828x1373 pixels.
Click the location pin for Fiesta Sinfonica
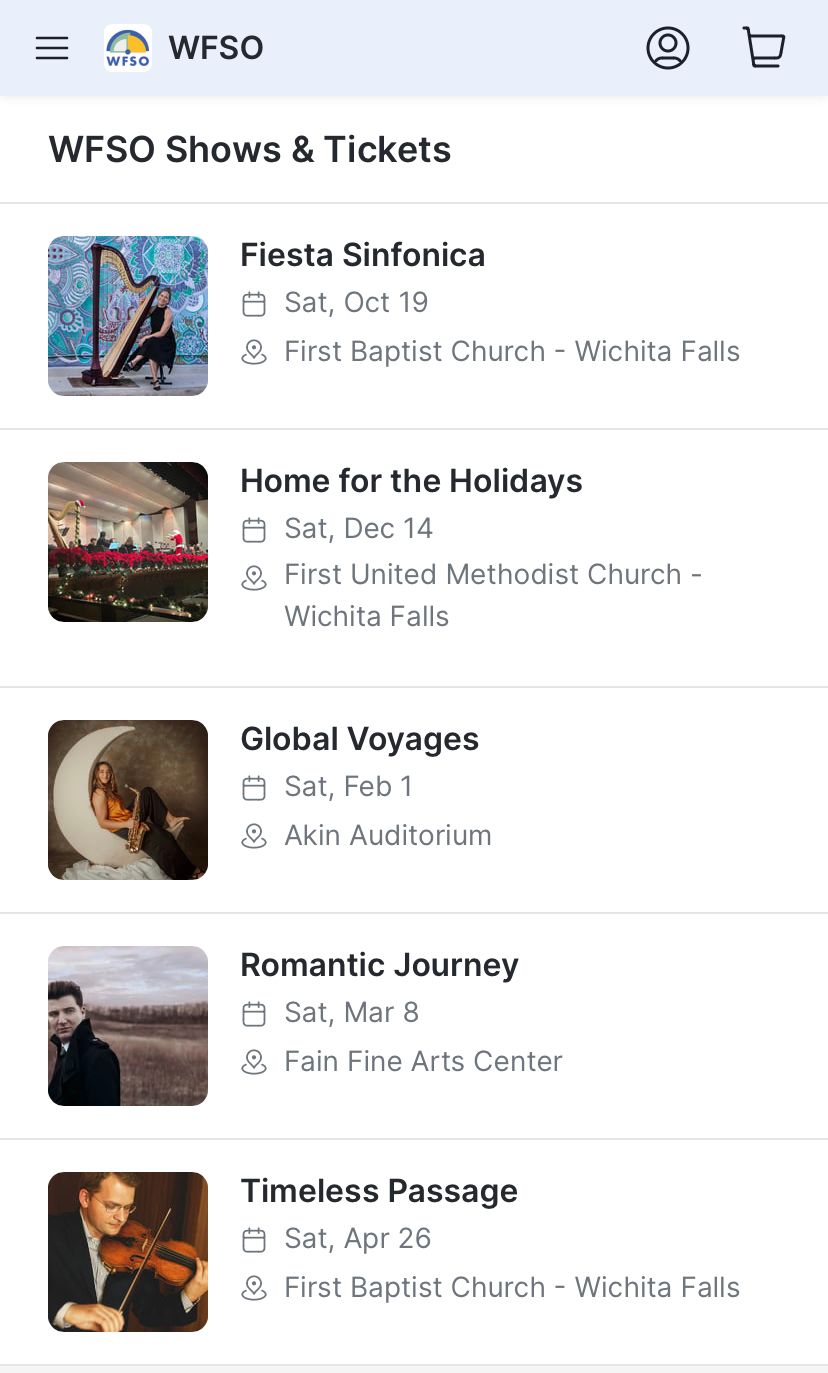[x=254, y=352]
